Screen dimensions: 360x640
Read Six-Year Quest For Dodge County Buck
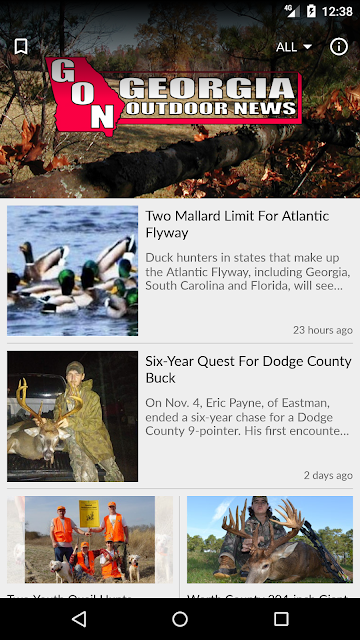180,416
